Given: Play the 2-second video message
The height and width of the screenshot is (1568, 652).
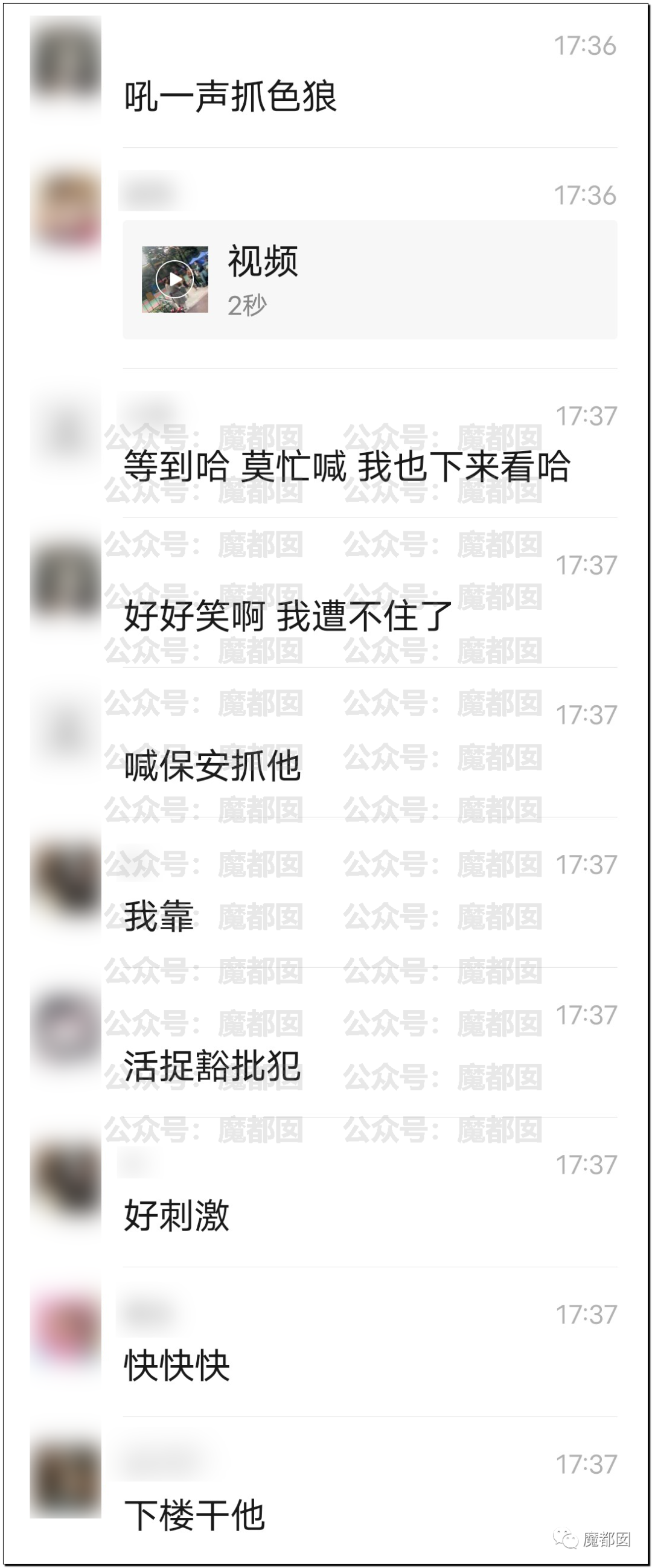Looking at the screenshot, I should click(x=174, y=280).
